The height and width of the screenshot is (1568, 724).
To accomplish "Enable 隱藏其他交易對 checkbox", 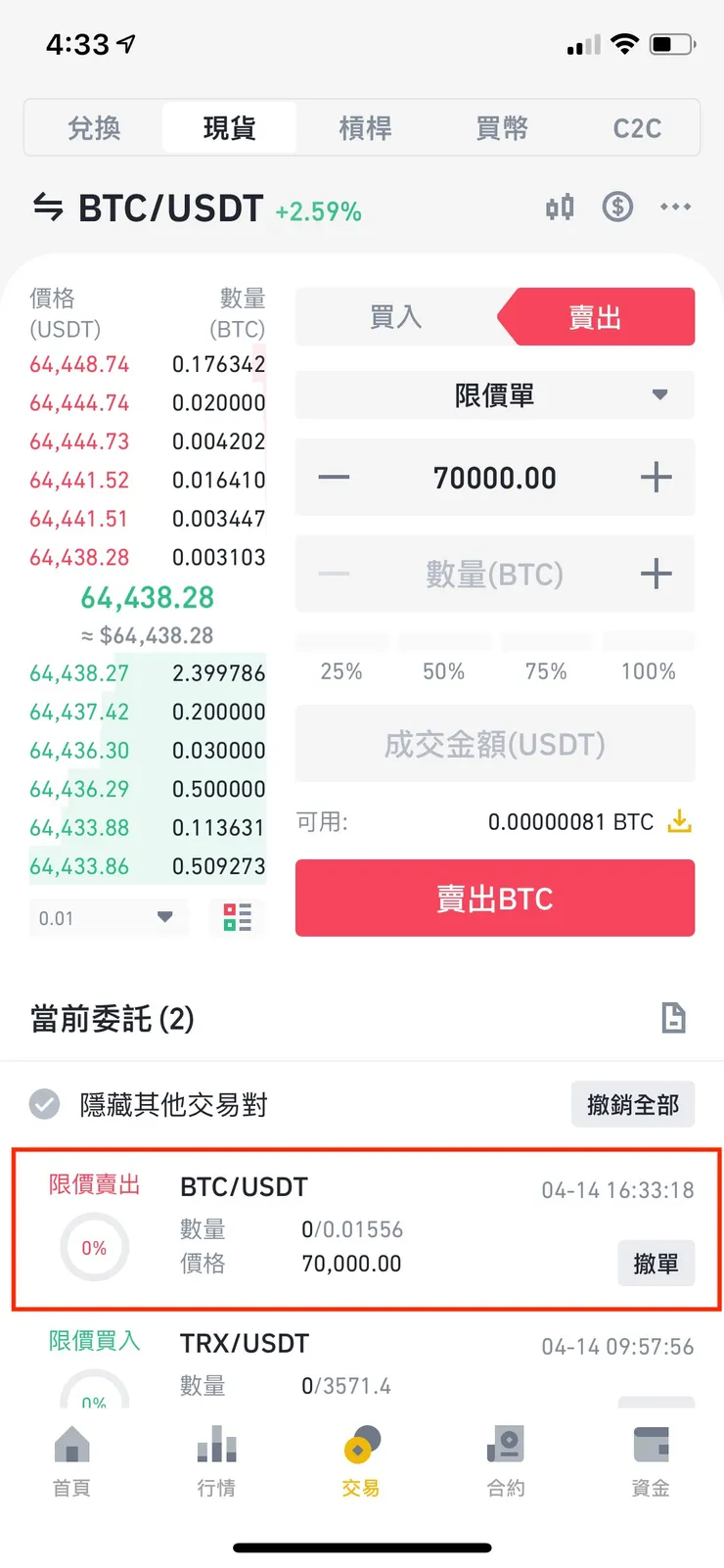I will pos(43,1104).
